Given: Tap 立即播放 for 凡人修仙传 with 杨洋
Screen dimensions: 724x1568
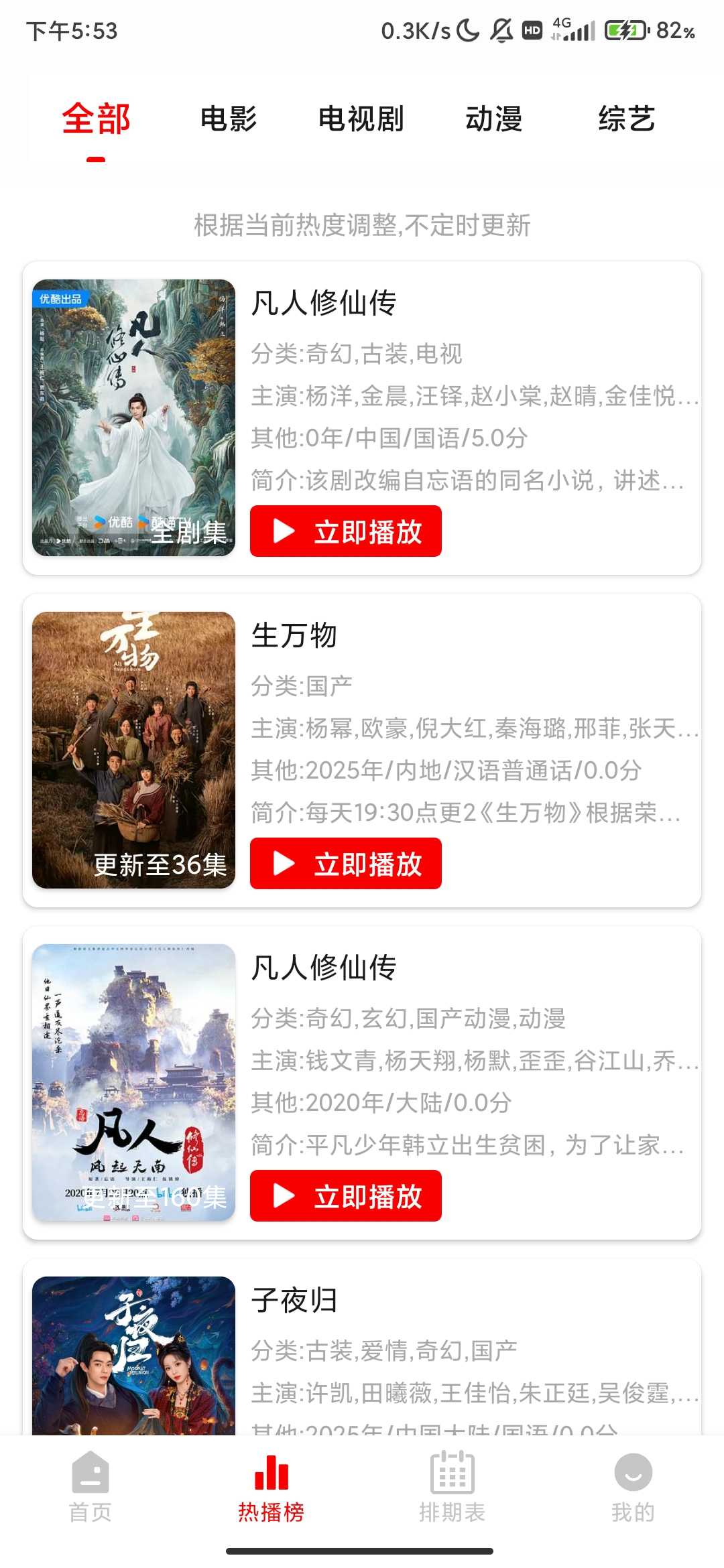Looking at the screenshot, I should pyautogui.click(x=346, y=531).
